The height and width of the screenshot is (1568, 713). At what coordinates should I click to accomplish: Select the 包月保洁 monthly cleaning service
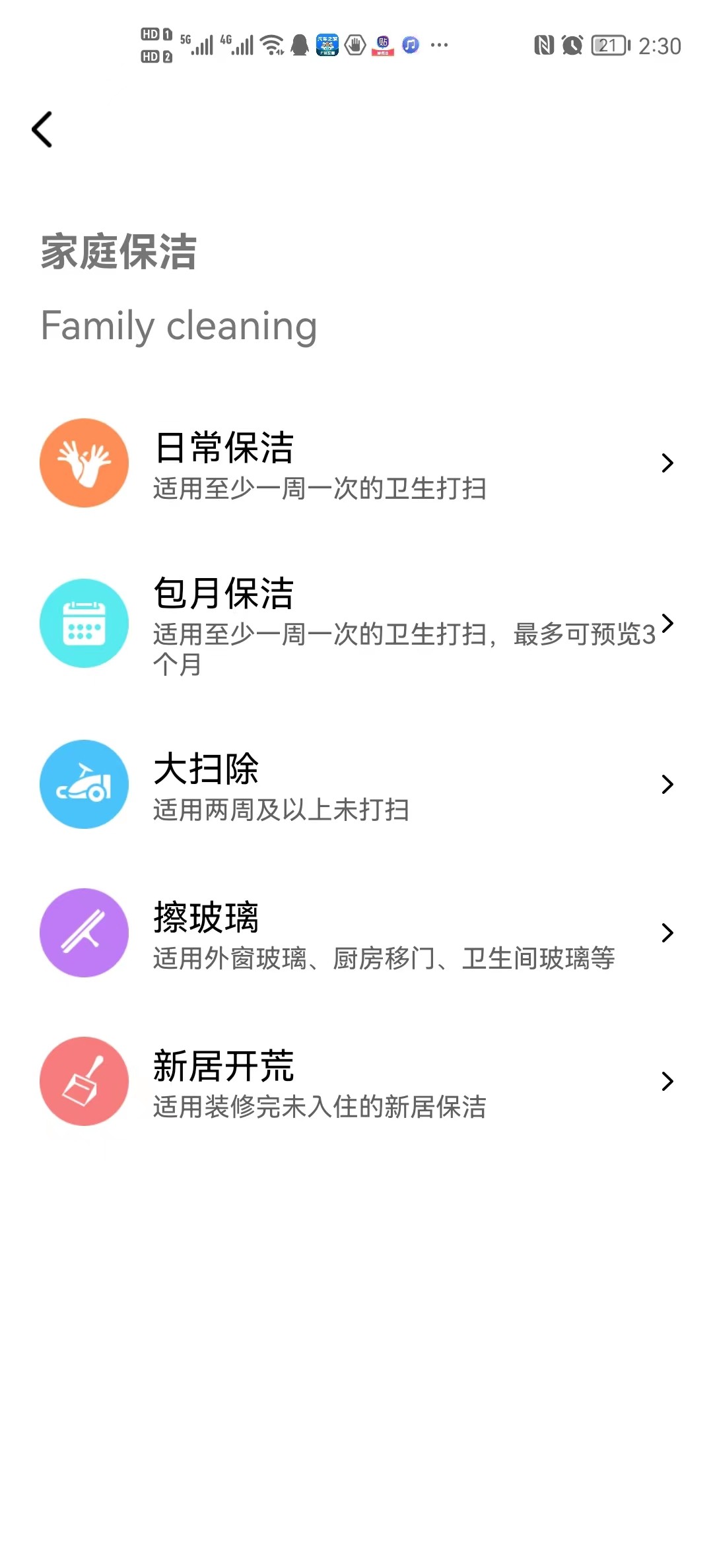(356, 624)
